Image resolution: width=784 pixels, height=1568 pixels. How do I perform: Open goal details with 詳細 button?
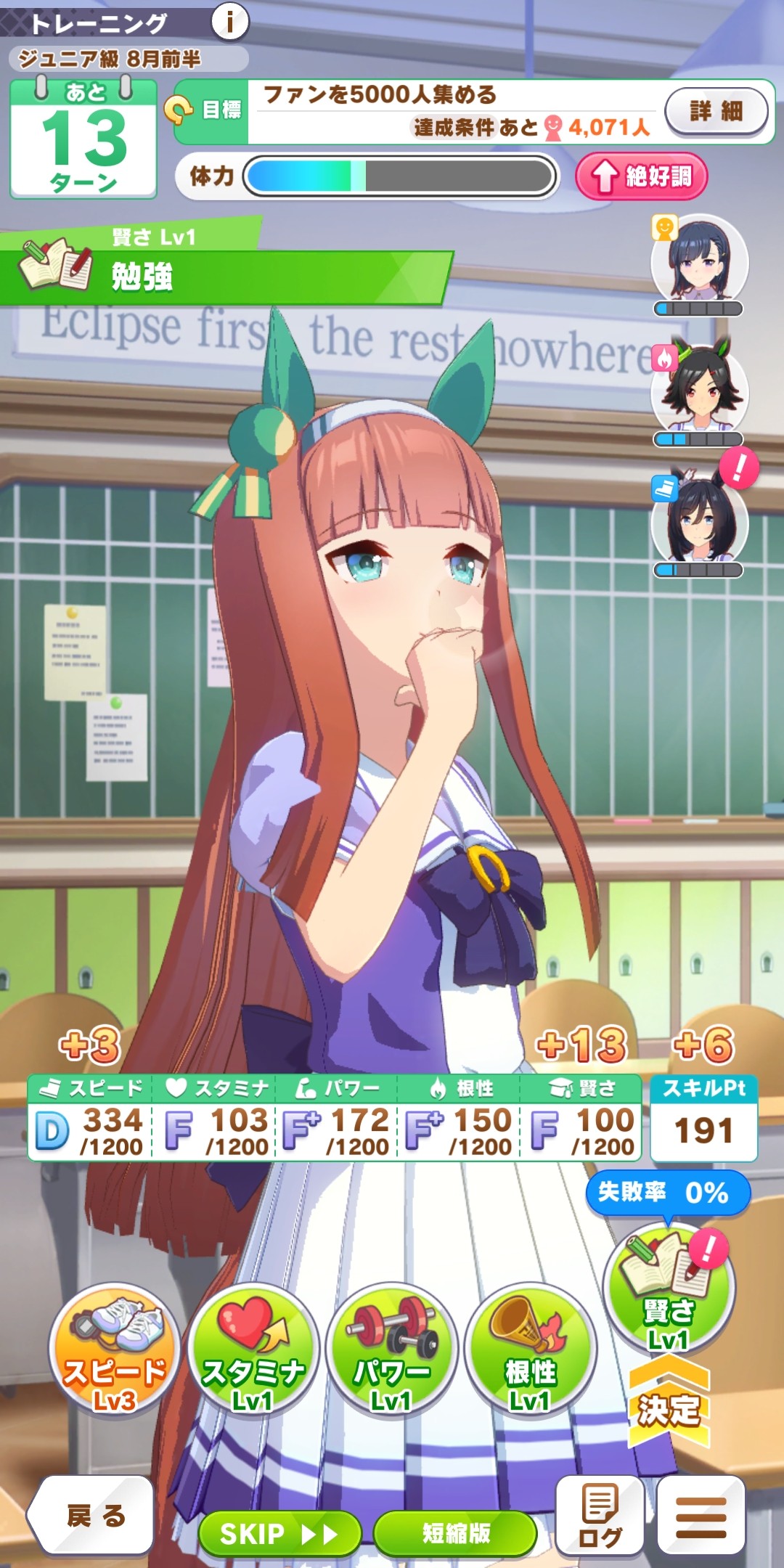click(x=716, y=111)
